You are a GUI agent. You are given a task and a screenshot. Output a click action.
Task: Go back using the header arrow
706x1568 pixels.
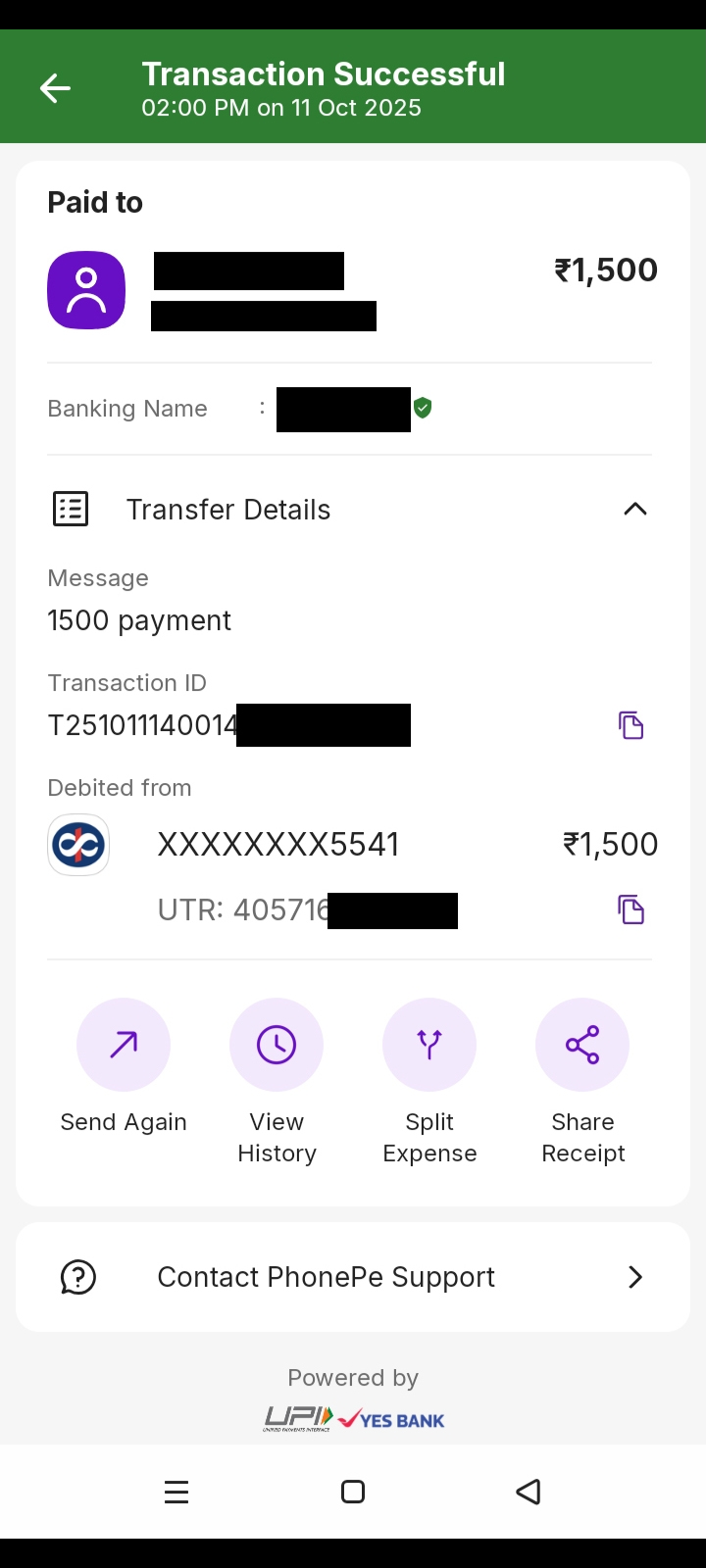point(55,88)
